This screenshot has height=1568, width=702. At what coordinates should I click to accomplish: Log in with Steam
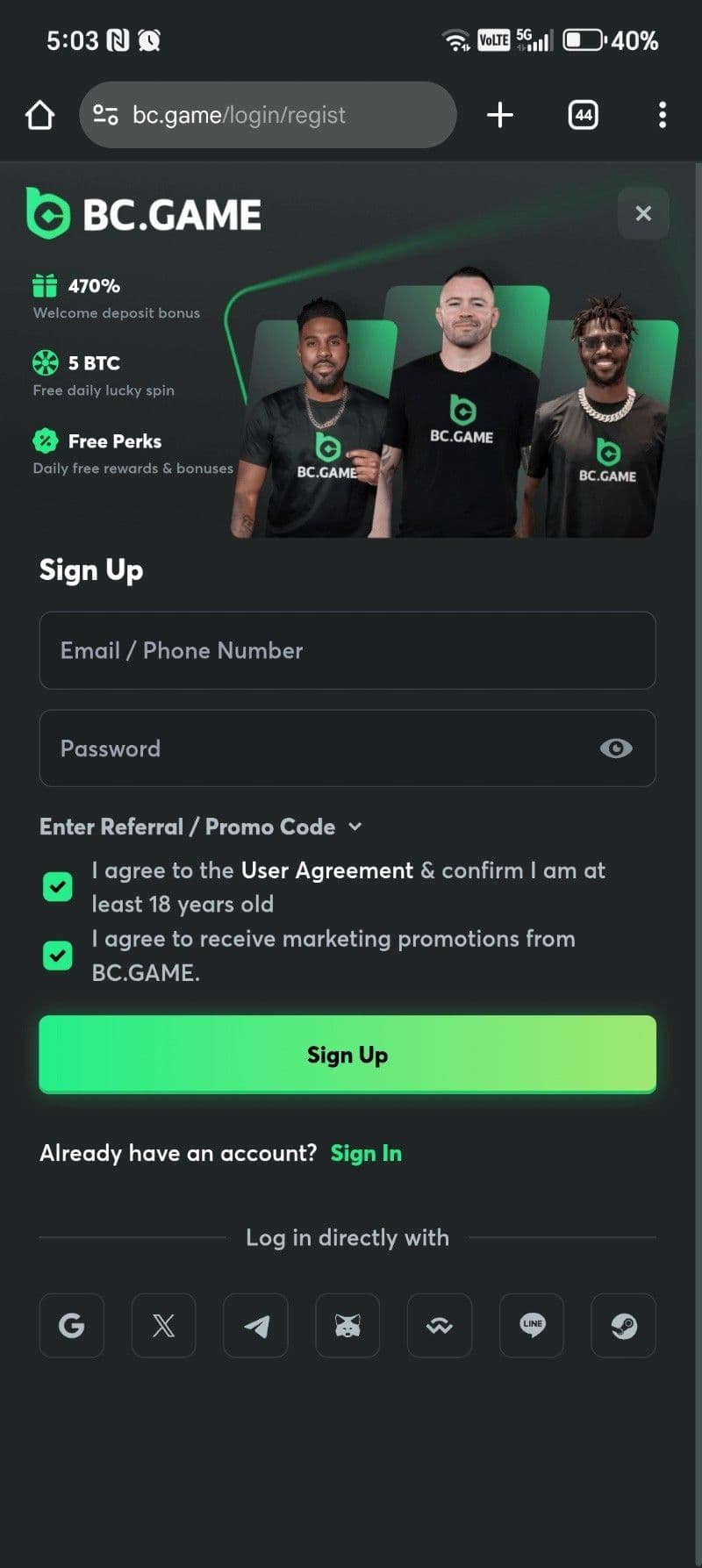(623, 1325)
